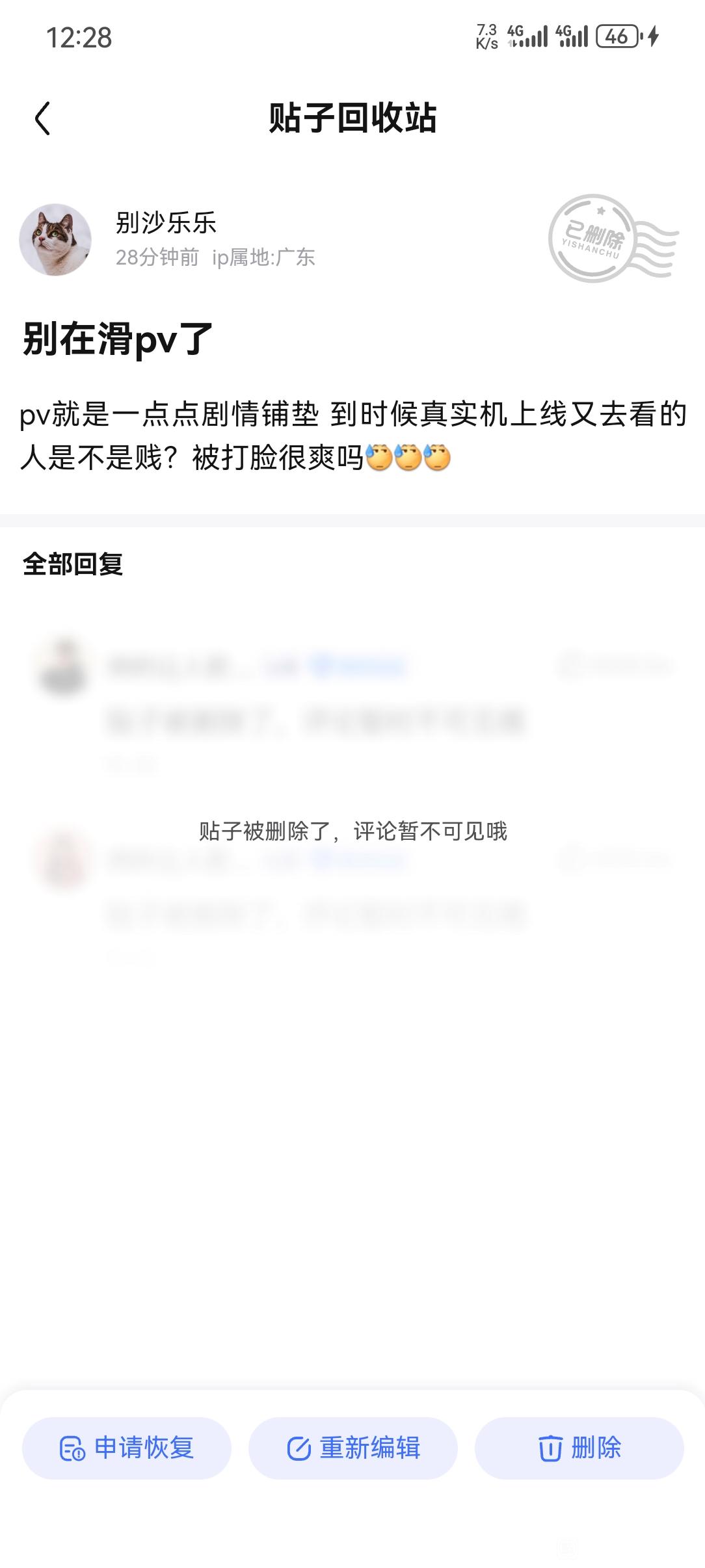The width and height of the screenshot is (705, 1568).
Task: Tap the 申请恢复 button
Action: pyautogui.click(x=127, y=1448)
